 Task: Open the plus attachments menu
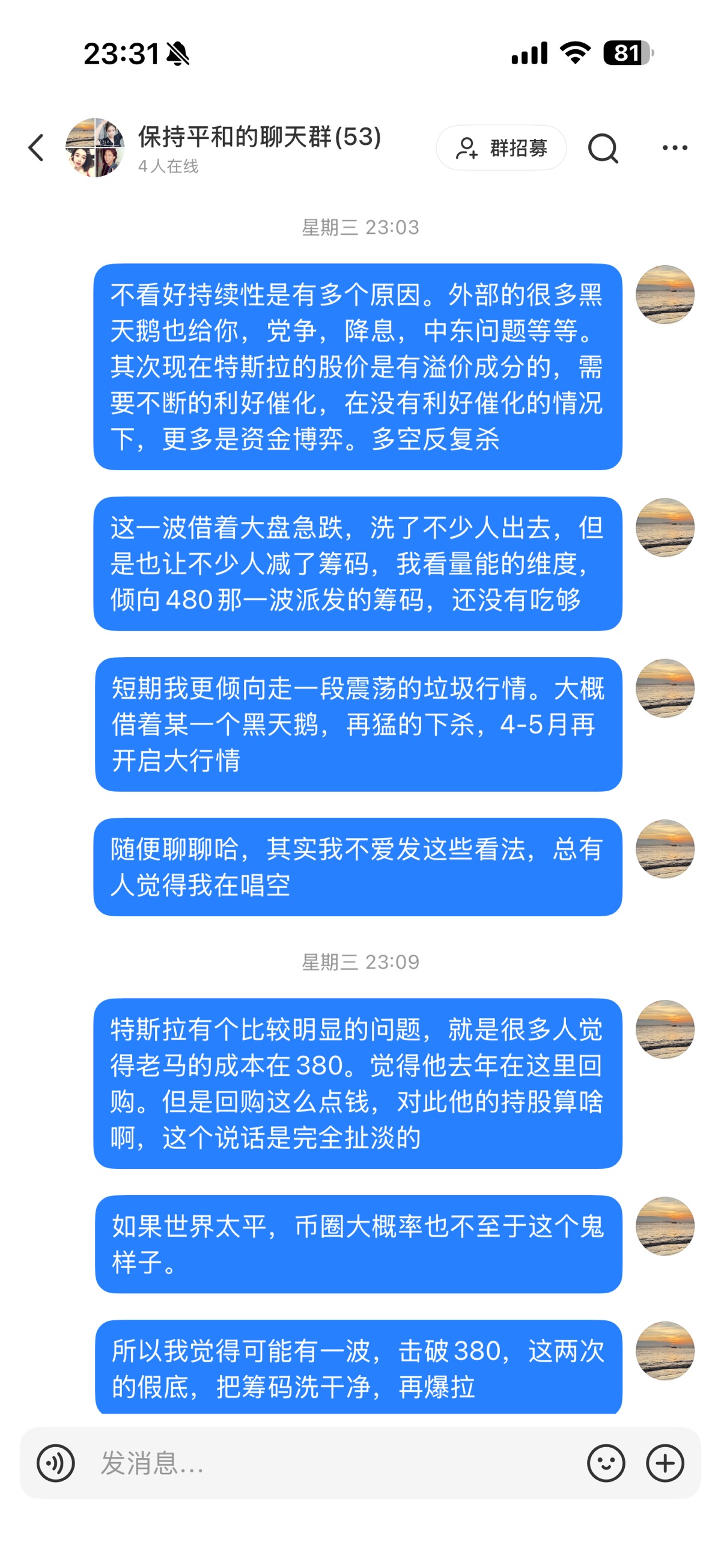coord(665,1463)
